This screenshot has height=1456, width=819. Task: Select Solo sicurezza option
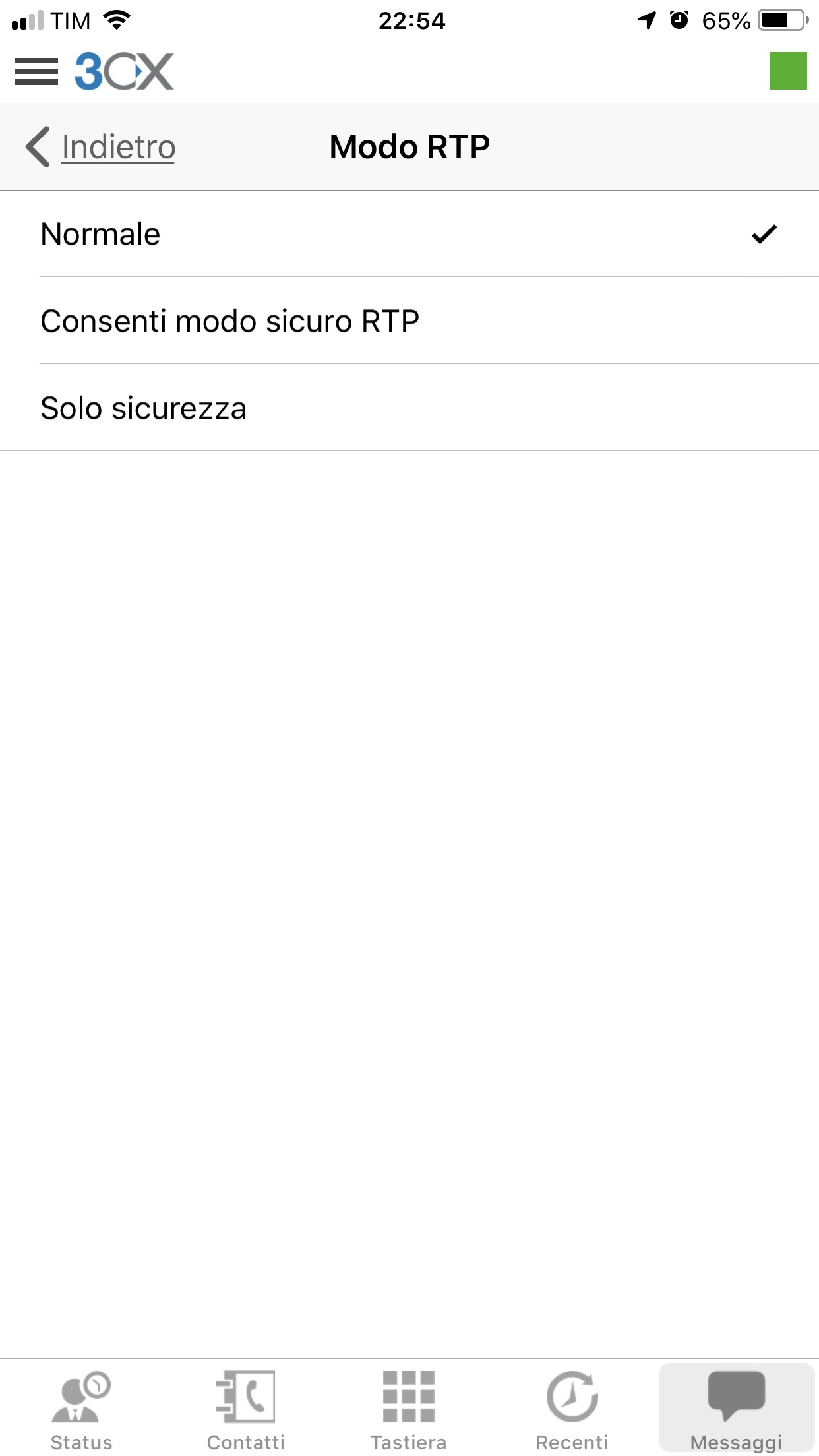[x=409, y=408]
